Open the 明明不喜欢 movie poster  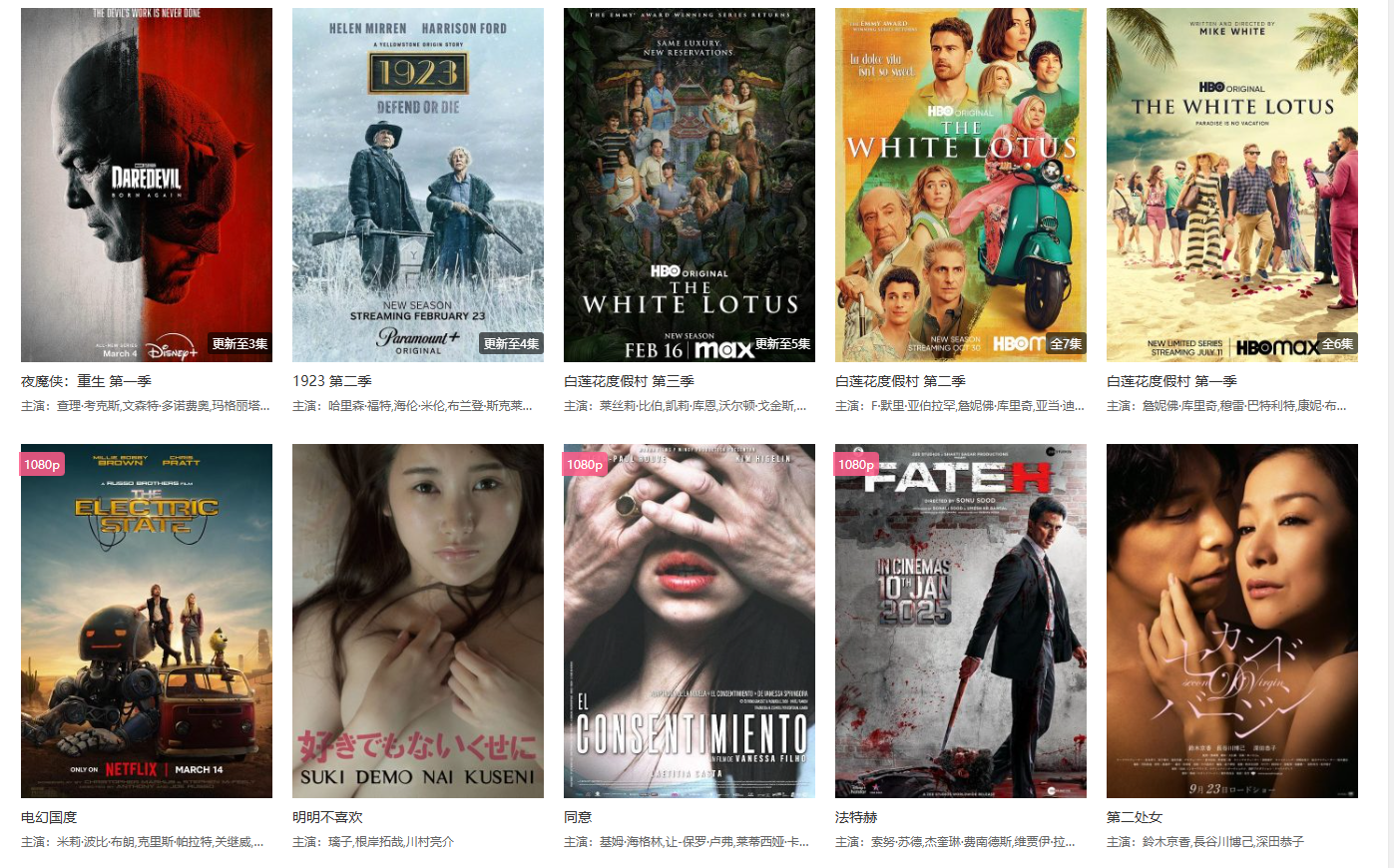418,621
